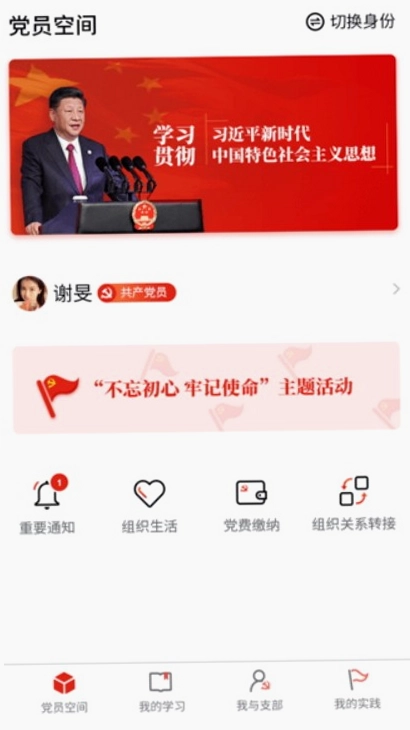Viewport: 410px width, 730px height.
Task: Go to 党费缴纳 payment
Action: tap(251, 506)
